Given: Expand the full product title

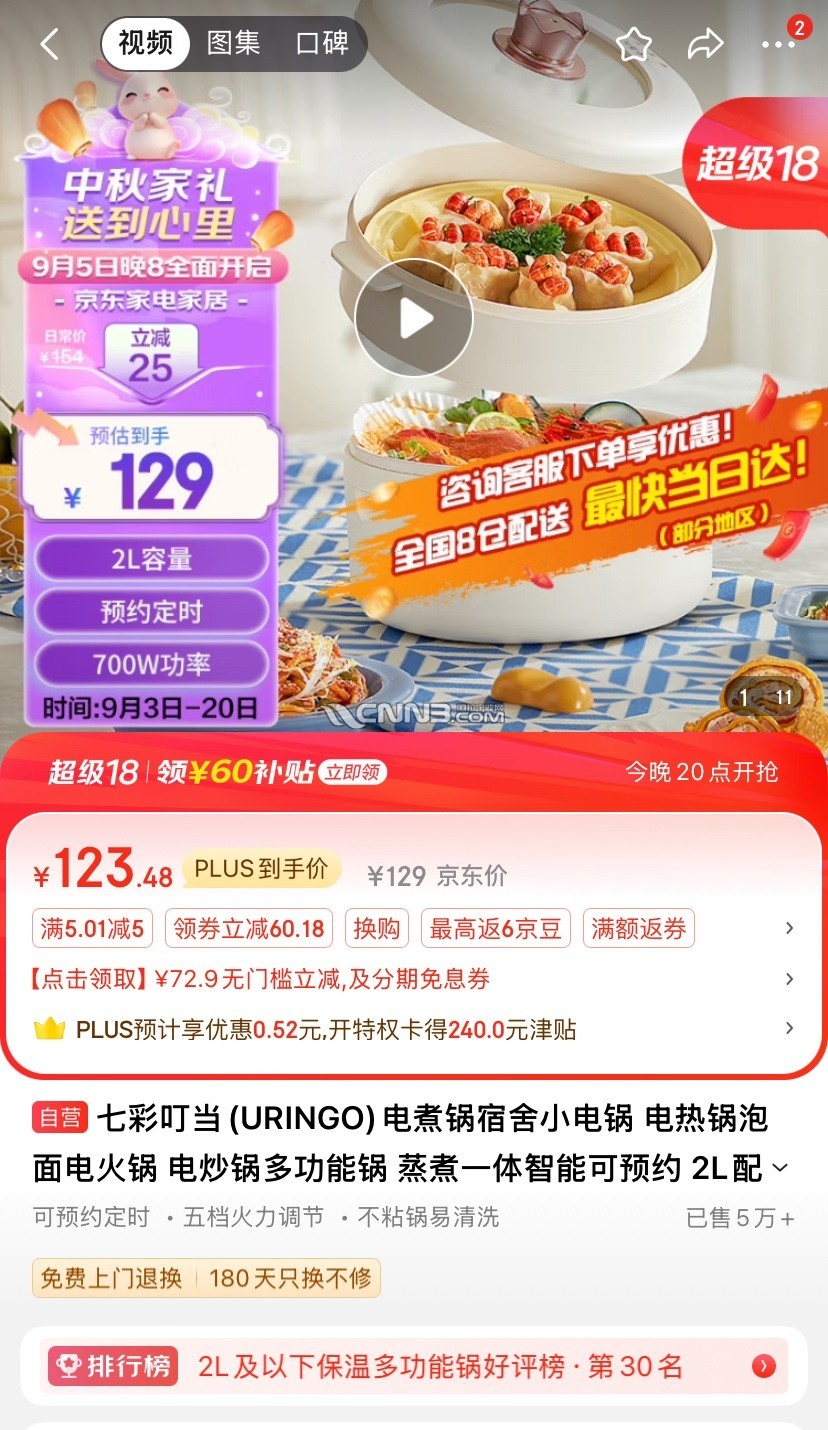Looking at the screenshot, I should click(780, 1168).
